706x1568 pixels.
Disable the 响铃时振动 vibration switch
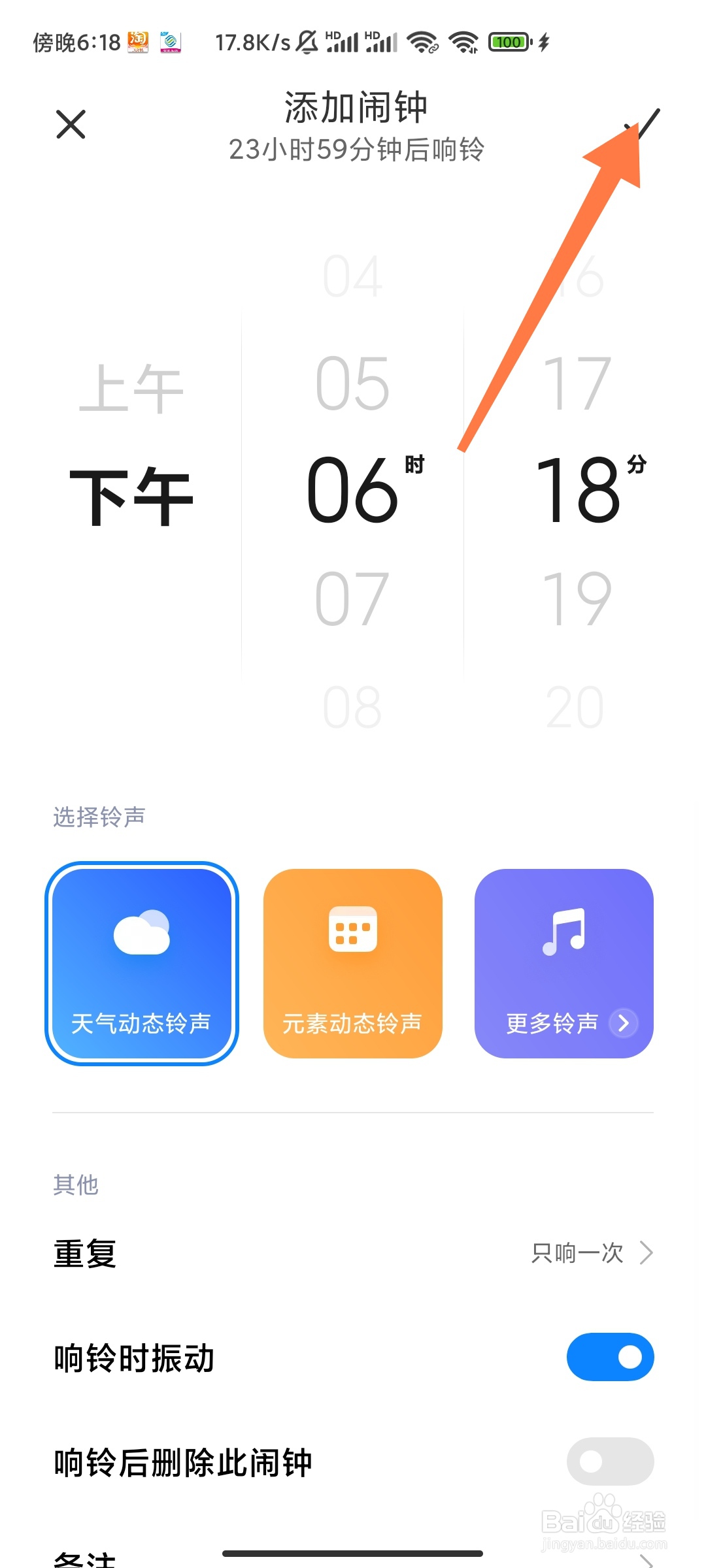click(x=610, y=1356)
